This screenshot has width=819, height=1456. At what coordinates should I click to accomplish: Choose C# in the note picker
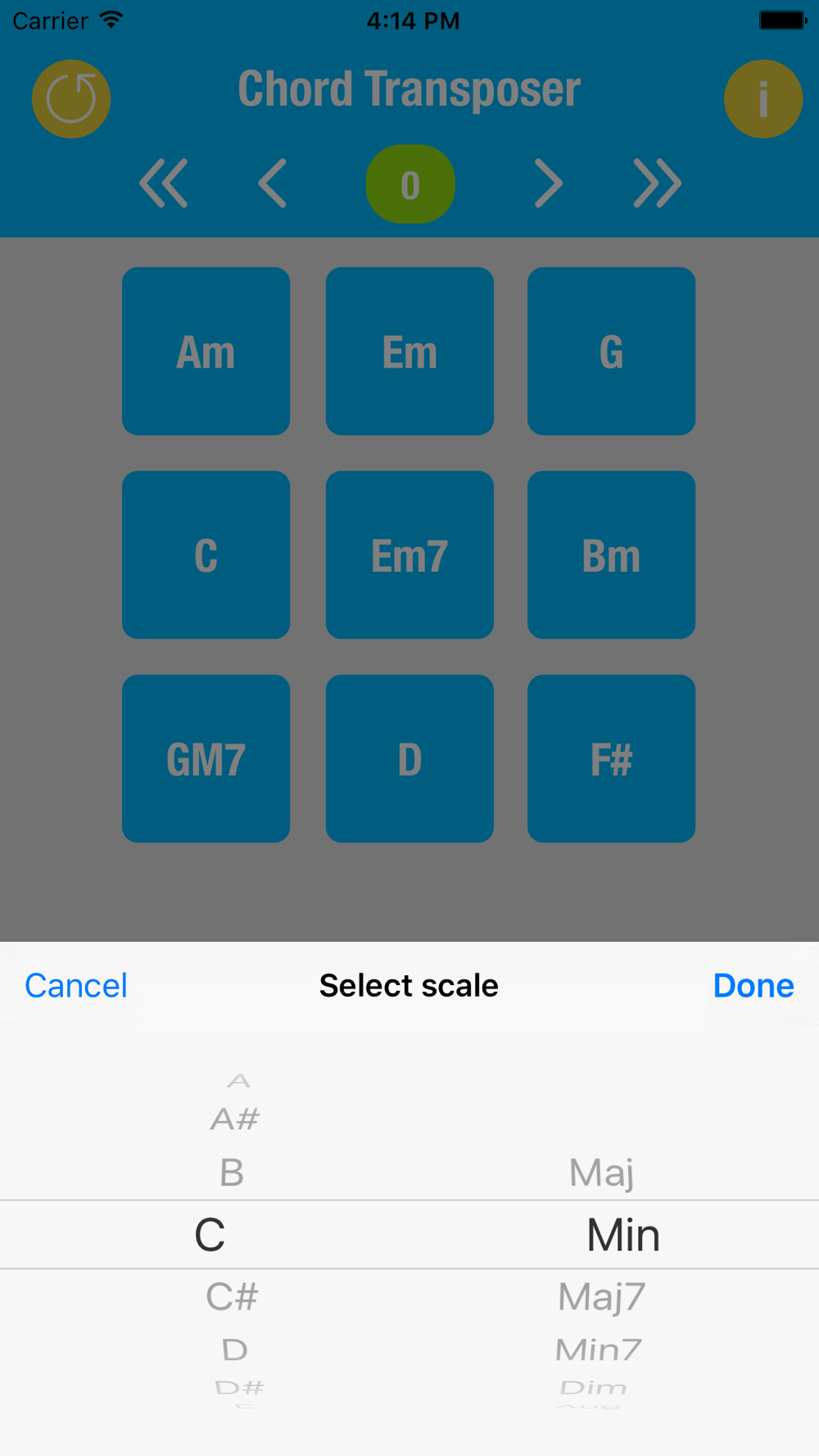coord(232,1296)
